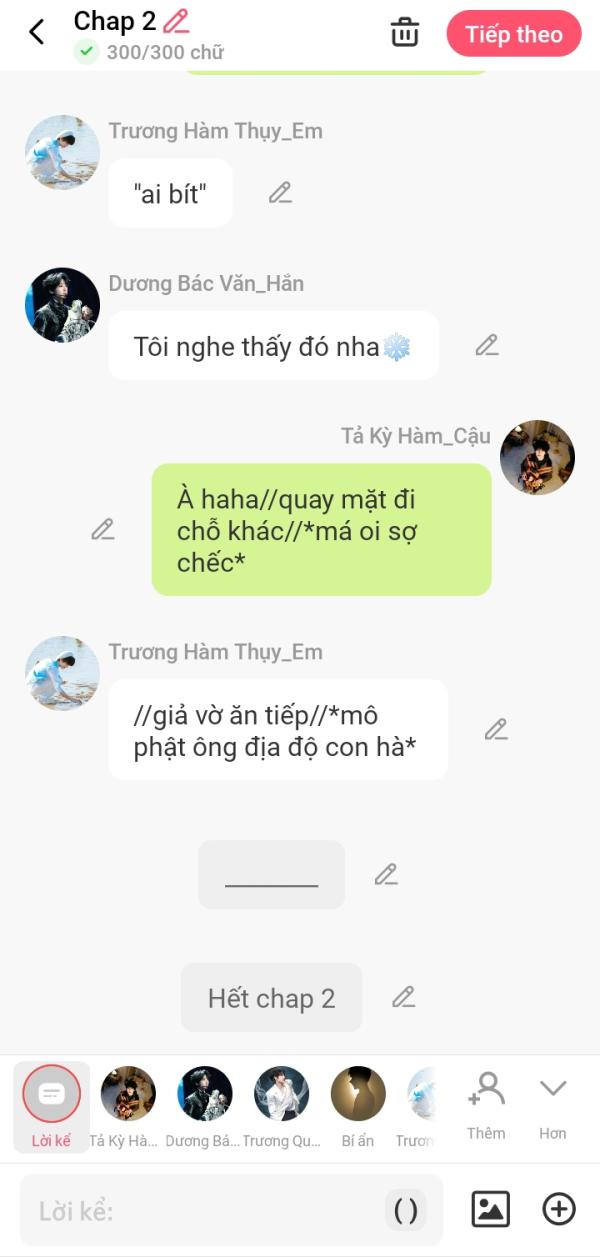Viewport: 600px width, 1257px height.
Task: Select character Trương Qu...
Action: point(281,1106)
